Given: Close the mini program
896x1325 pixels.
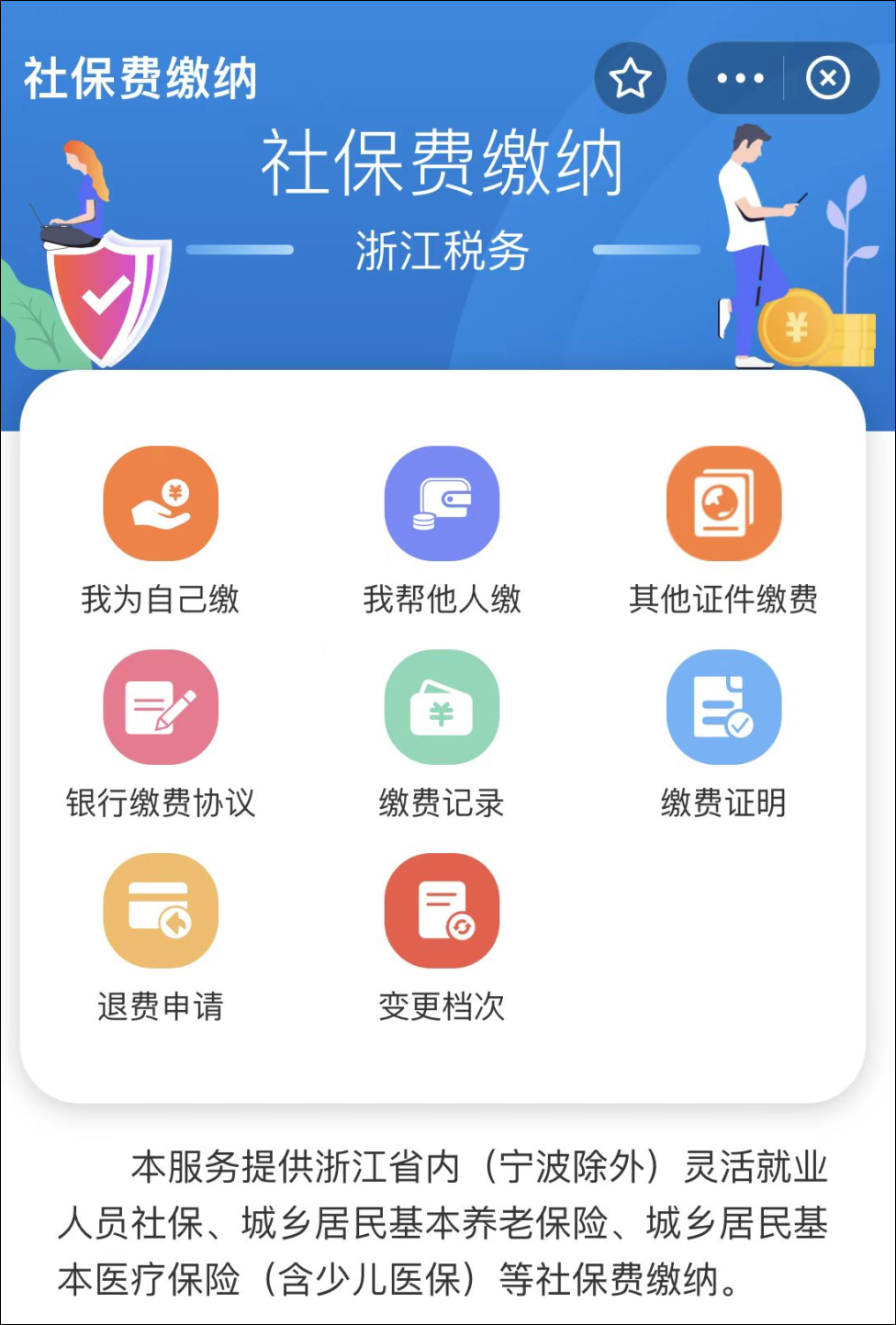Looking at the screenshot, I should (827, 79).
